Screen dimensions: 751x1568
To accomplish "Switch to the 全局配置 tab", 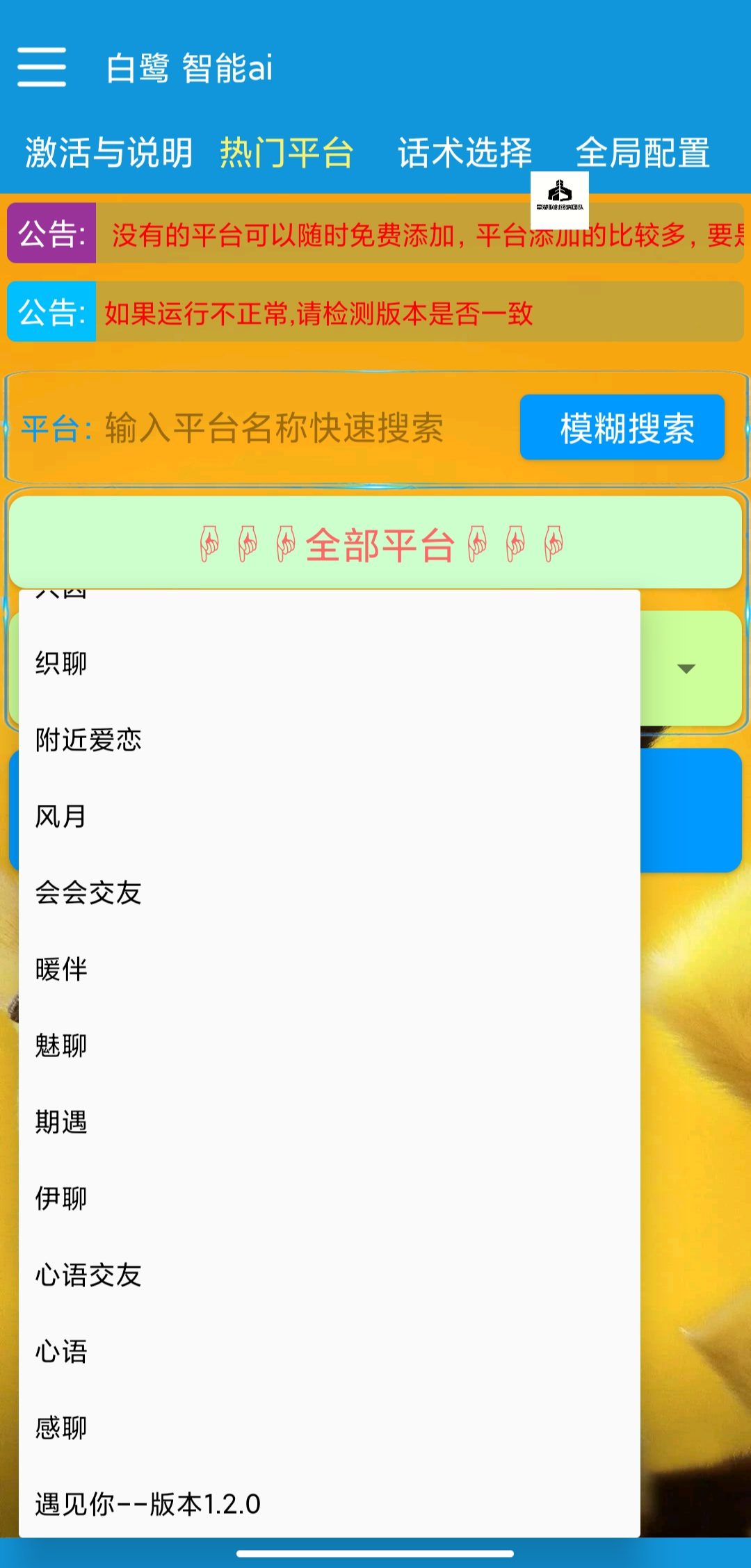I will [x=643, y=153].
